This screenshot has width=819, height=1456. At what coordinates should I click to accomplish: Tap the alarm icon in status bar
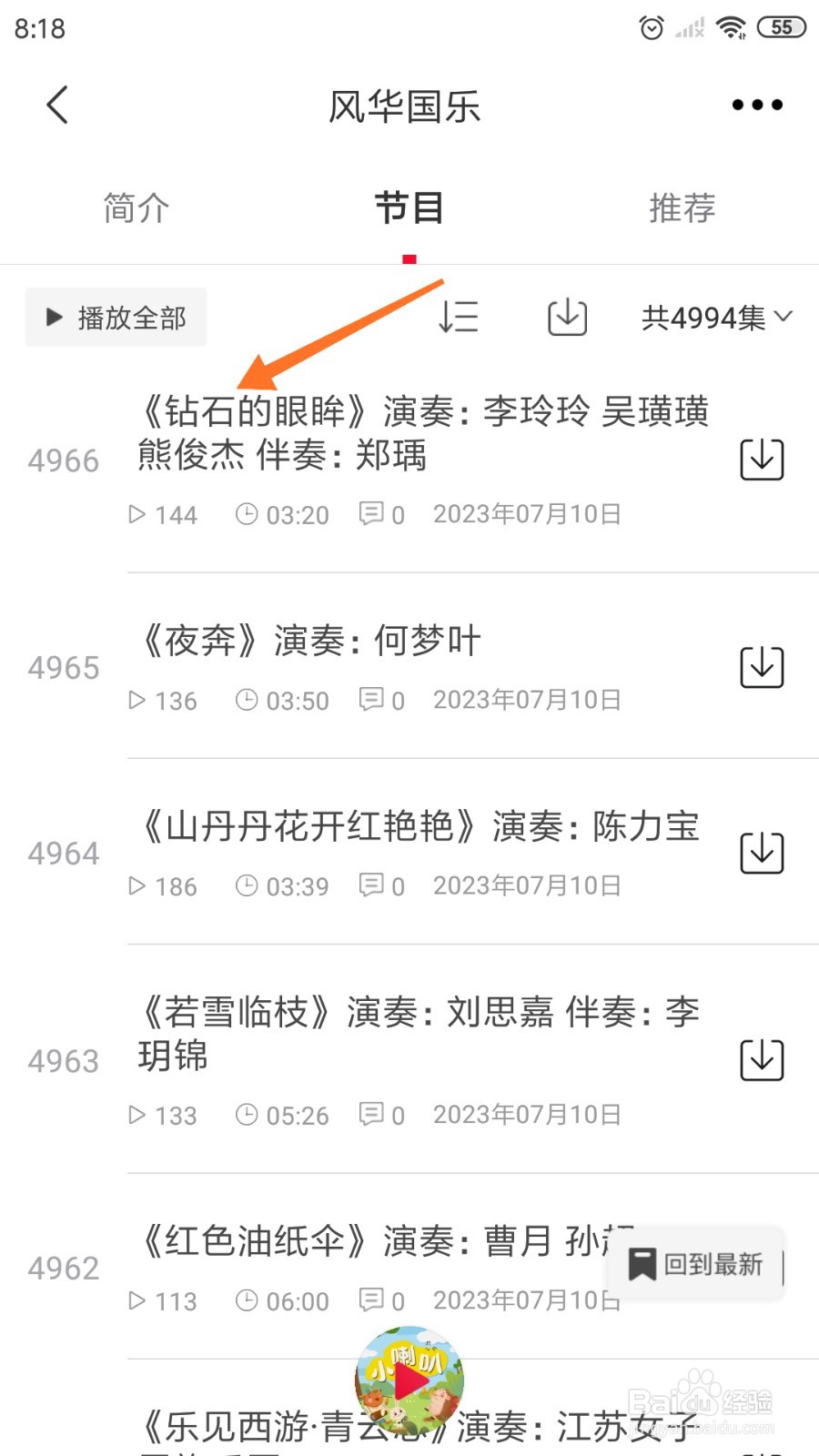tap(652, 27)
